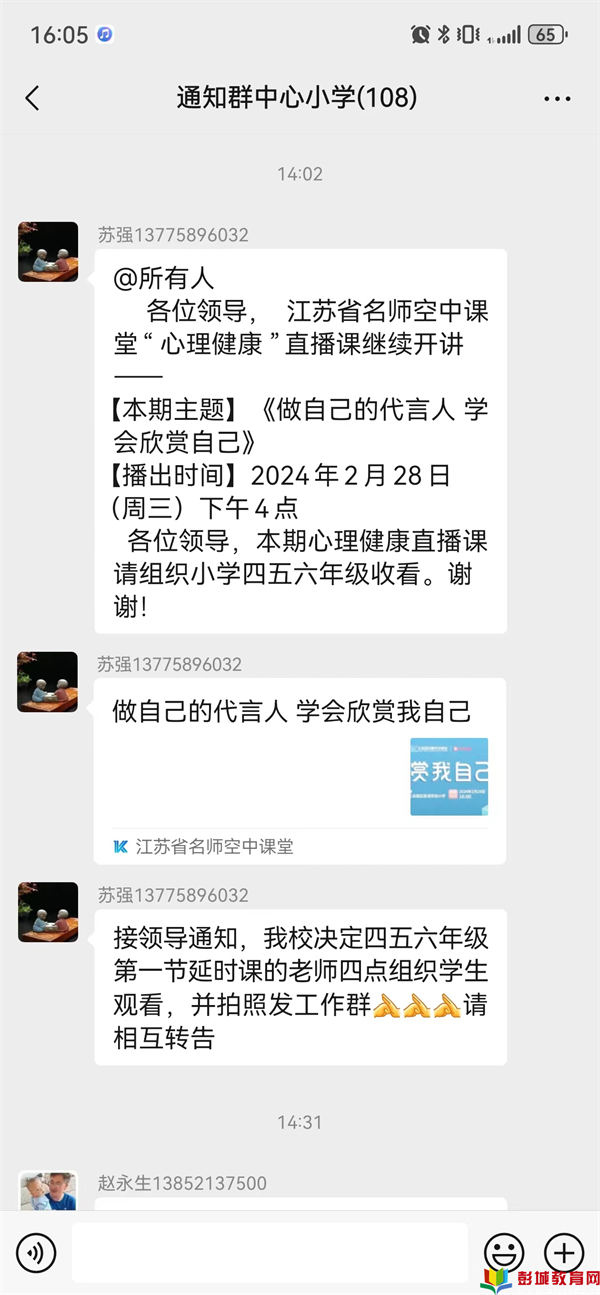Open the plus attachment menu
The height and width of the screenshot is (1295, 600).
(x=563, y=1252)
